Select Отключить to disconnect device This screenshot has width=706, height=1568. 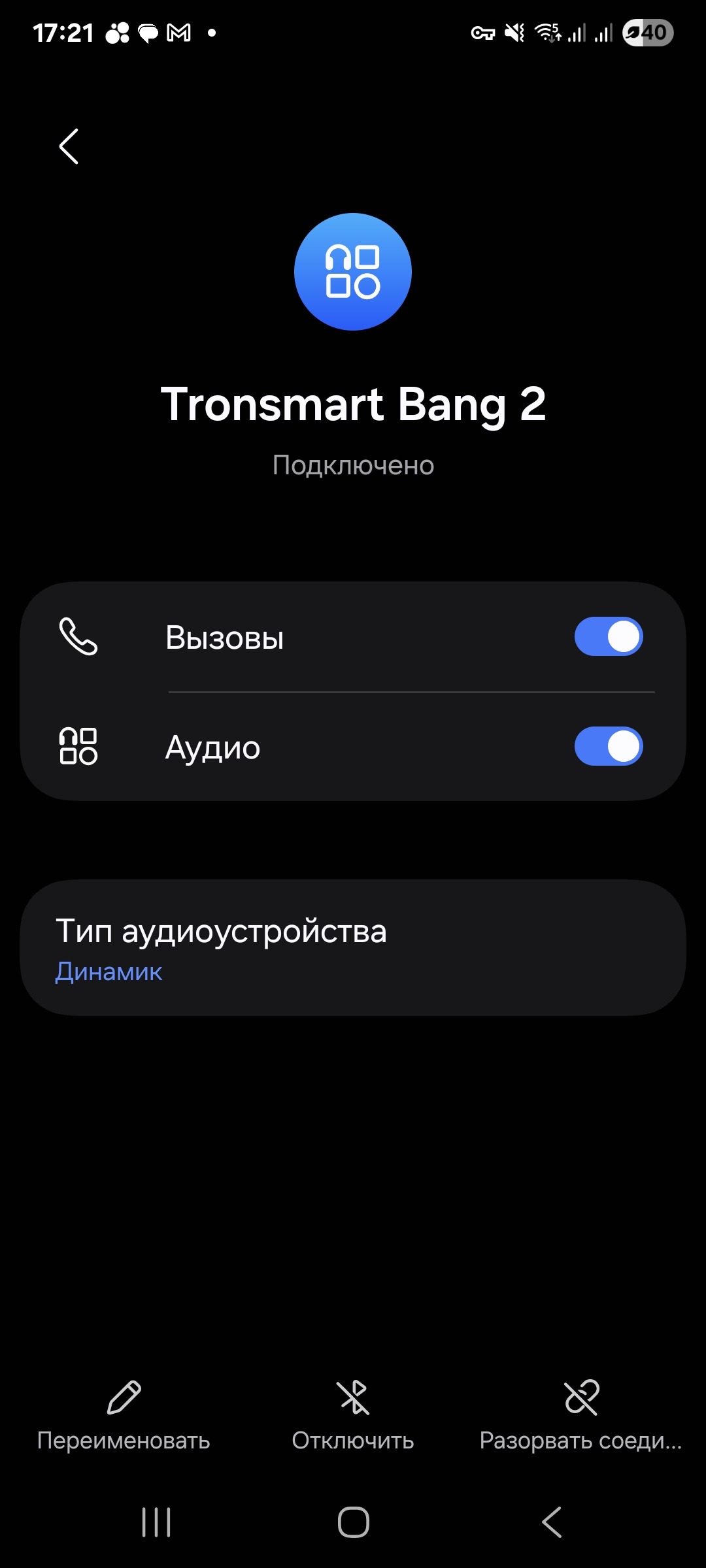353,1415
